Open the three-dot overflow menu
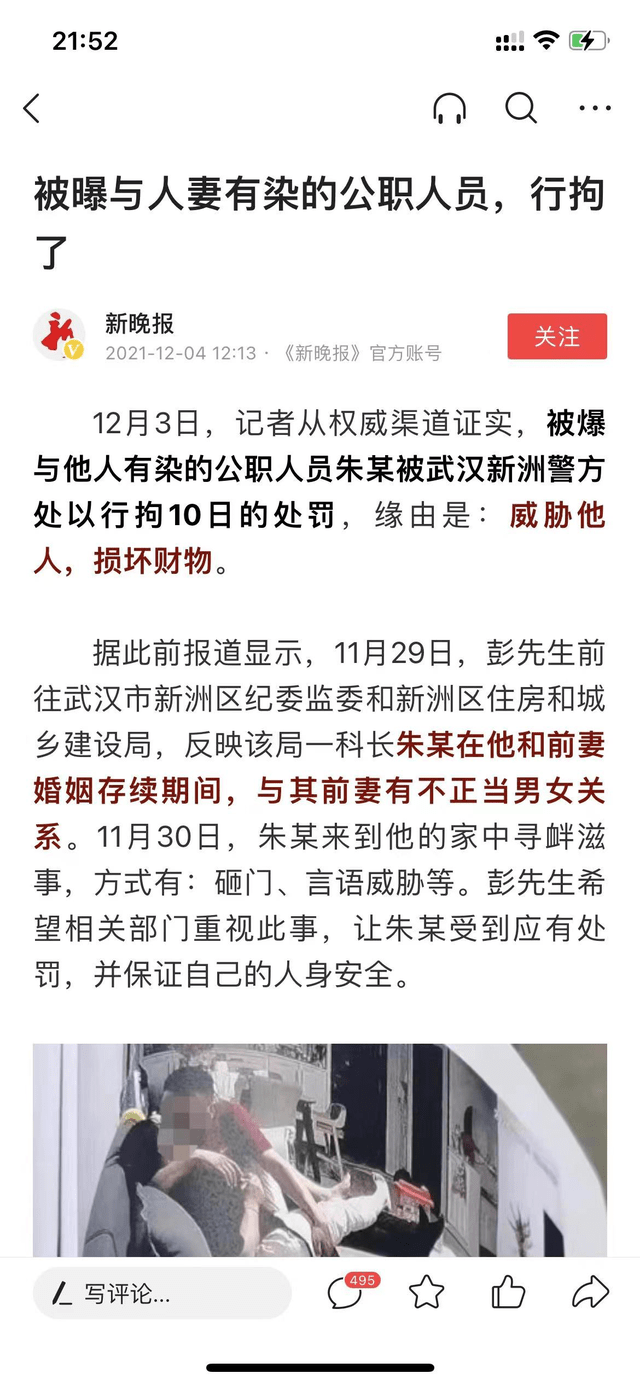The image size is (640, 1385). tap(595, 108)
